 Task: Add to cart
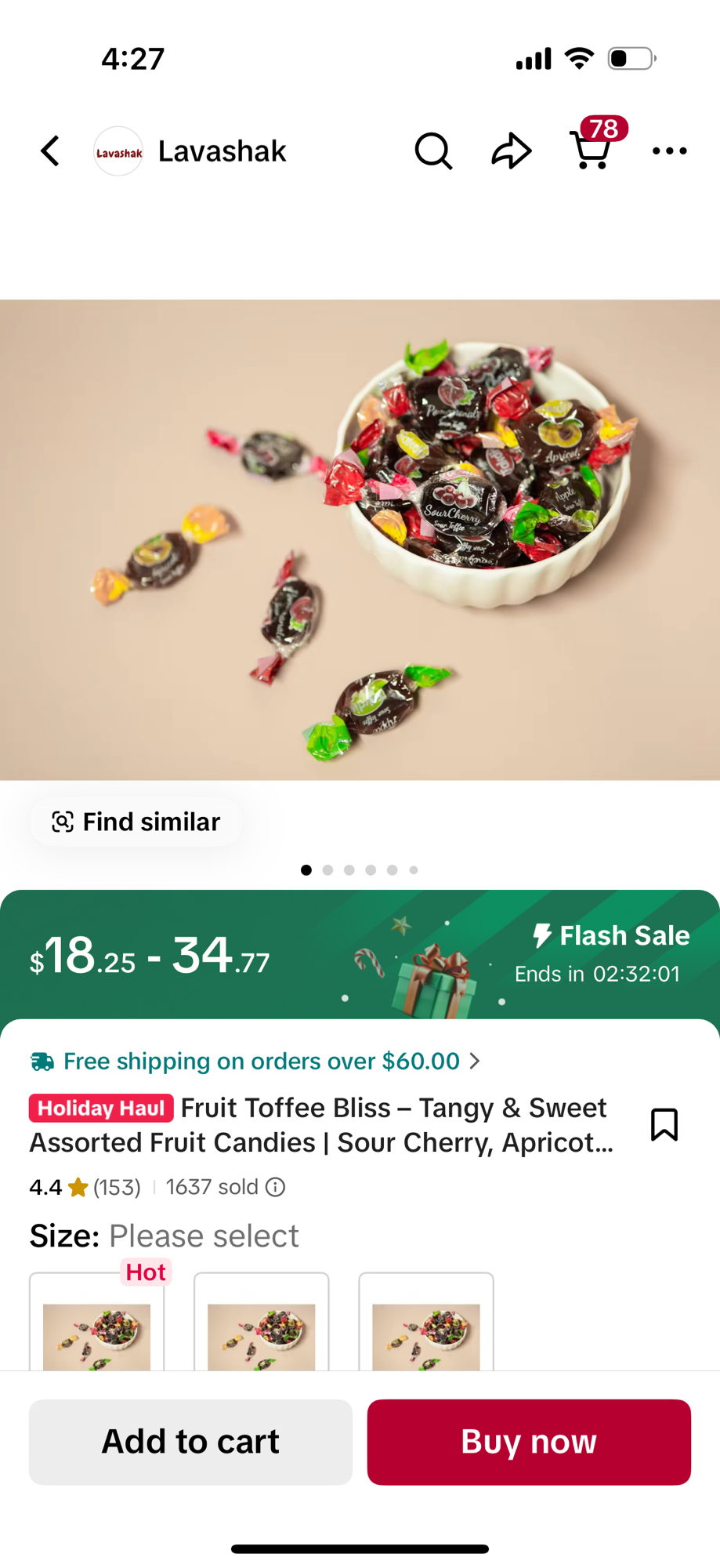pyautogui.click(x=190, y=1442)
